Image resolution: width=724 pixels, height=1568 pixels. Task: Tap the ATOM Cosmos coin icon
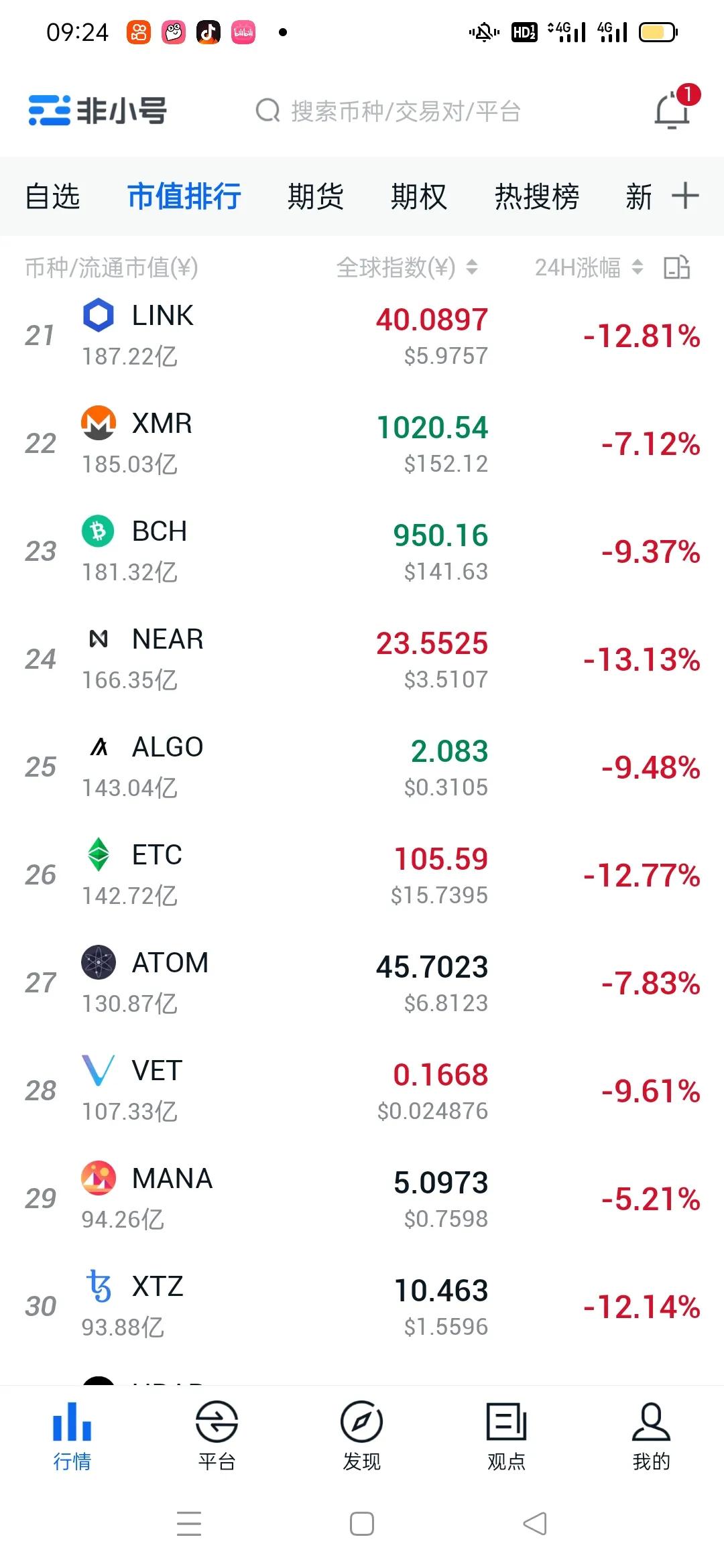(x=97, y=962)
